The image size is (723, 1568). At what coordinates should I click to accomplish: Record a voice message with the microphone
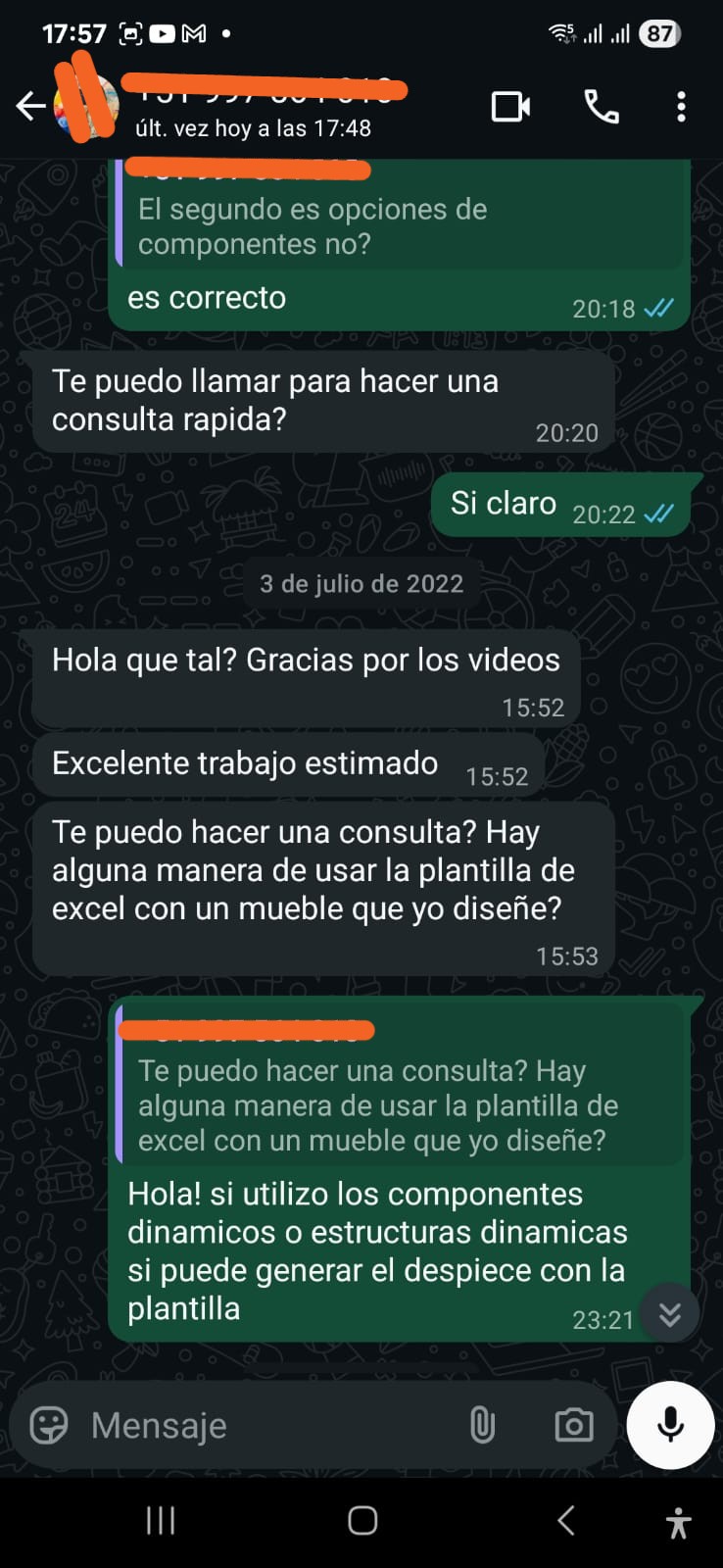click(670, 1426)
